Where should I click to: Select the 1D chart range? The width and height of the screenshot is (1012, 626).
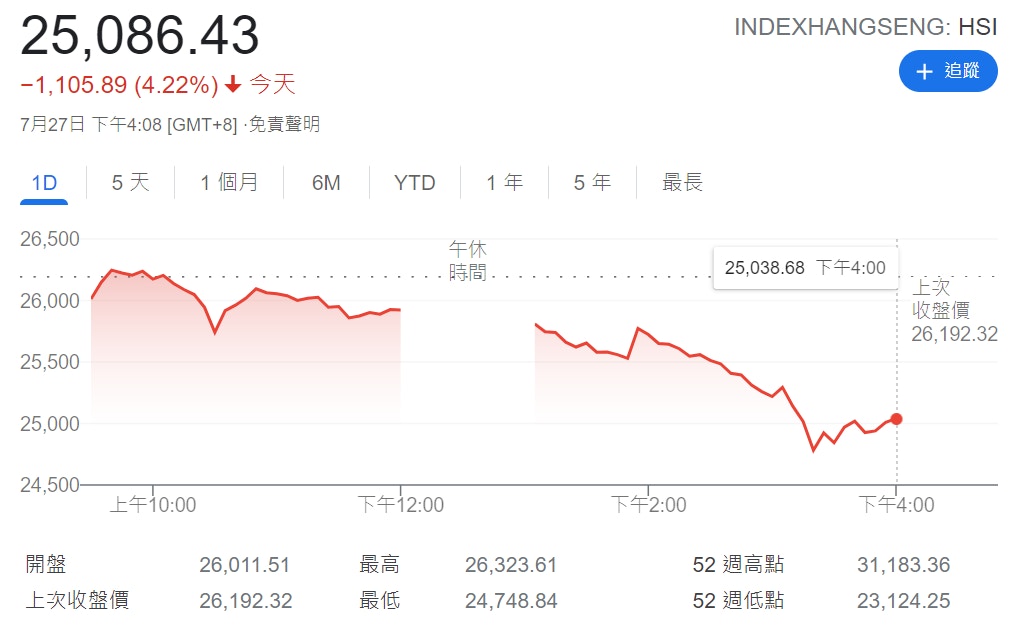(x=44, y=183)
